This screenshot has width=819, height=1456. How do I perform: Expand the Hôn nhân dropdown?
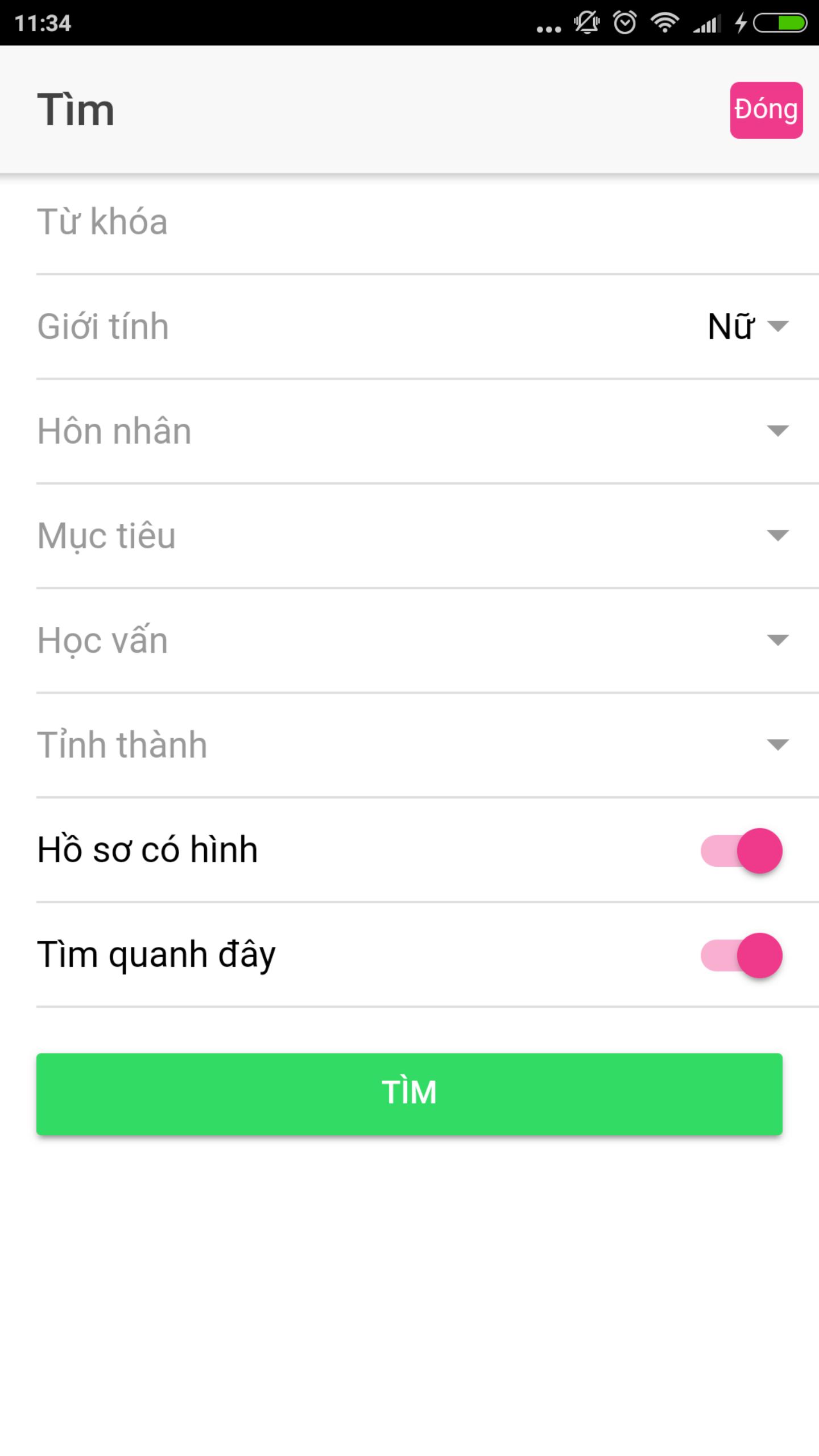pyautogui.click(x=777, y=431)
